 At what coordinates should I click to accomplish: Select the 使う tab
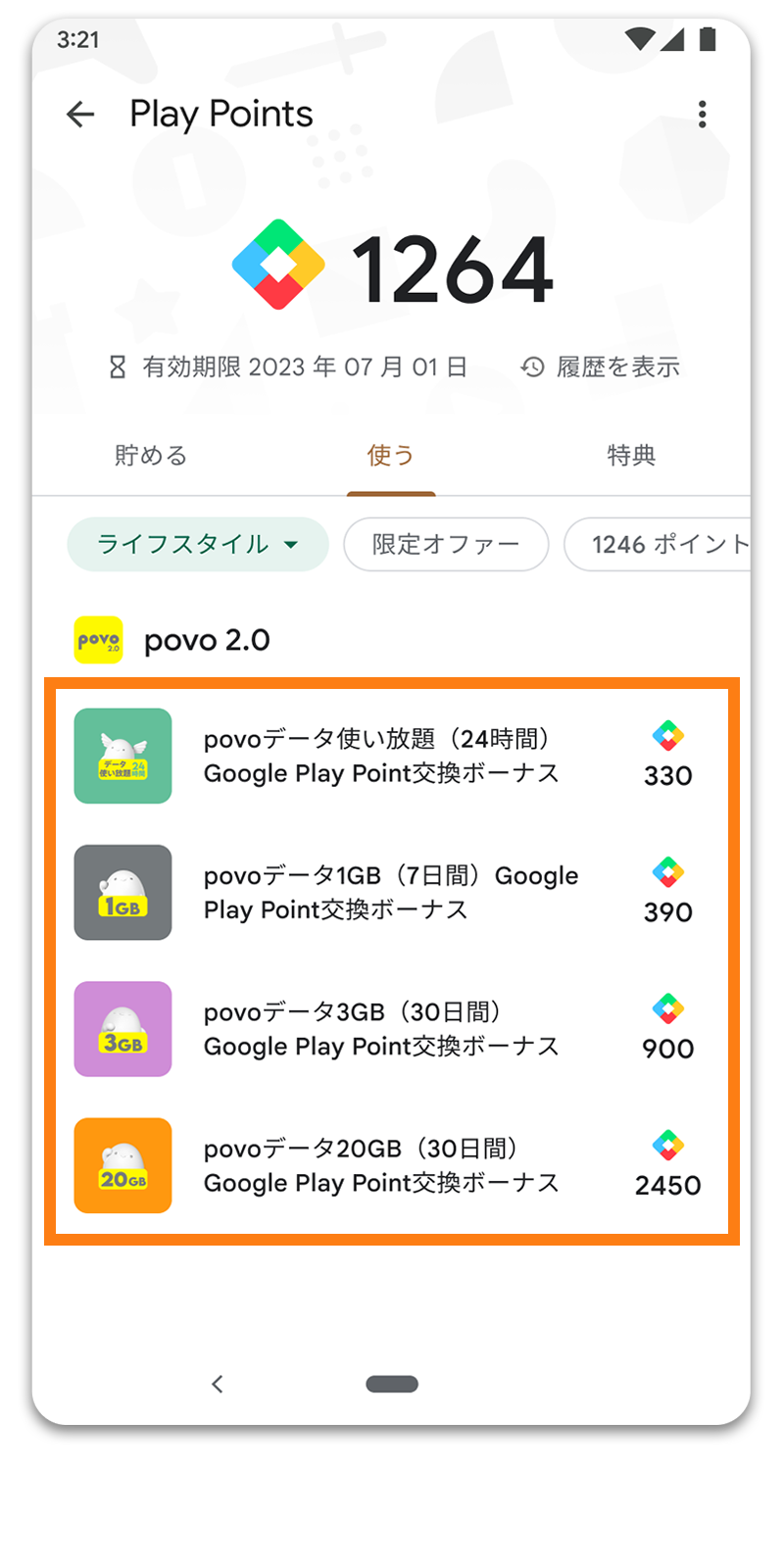(x=391, y=456)
